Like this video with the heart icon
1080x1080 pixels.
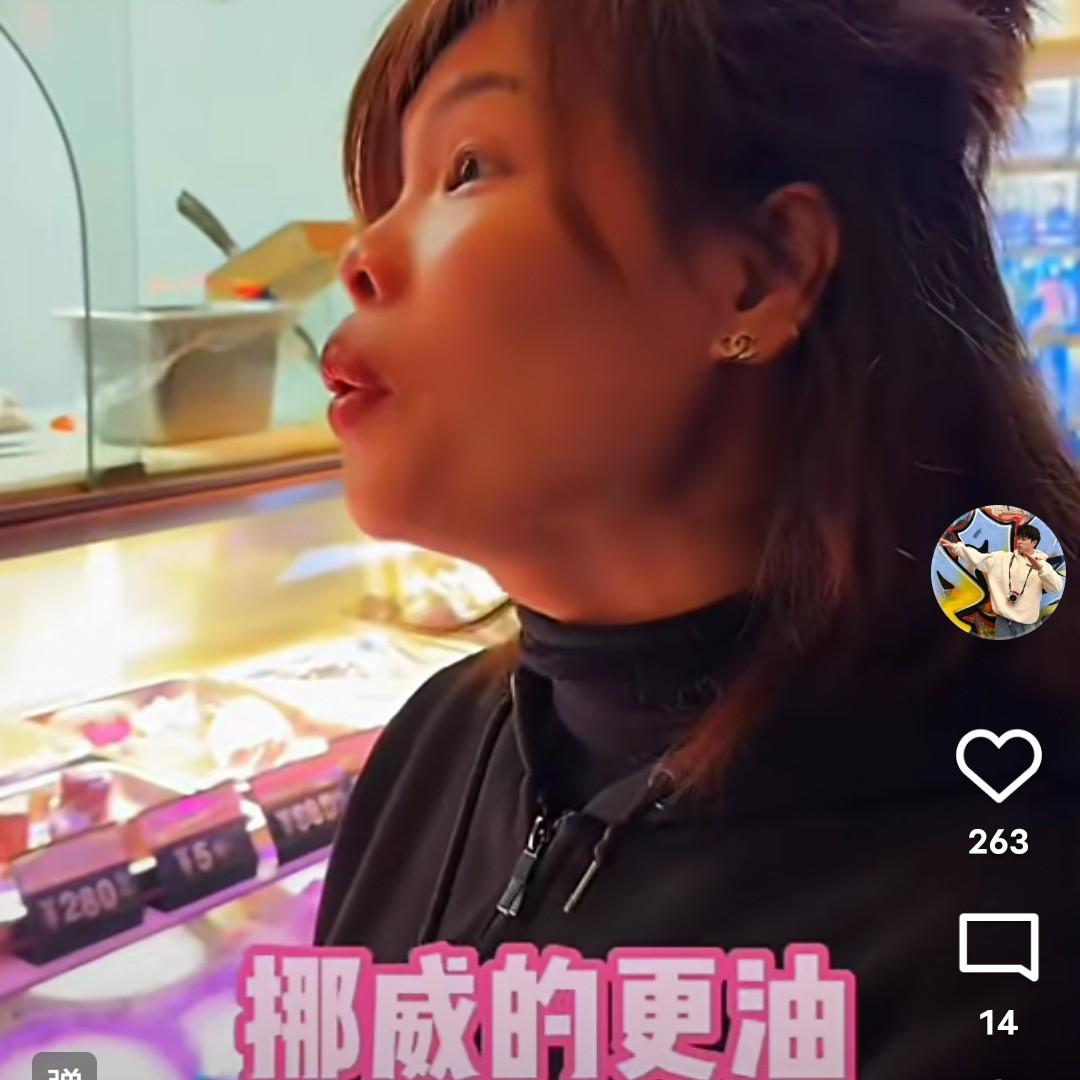coord(998,766)
